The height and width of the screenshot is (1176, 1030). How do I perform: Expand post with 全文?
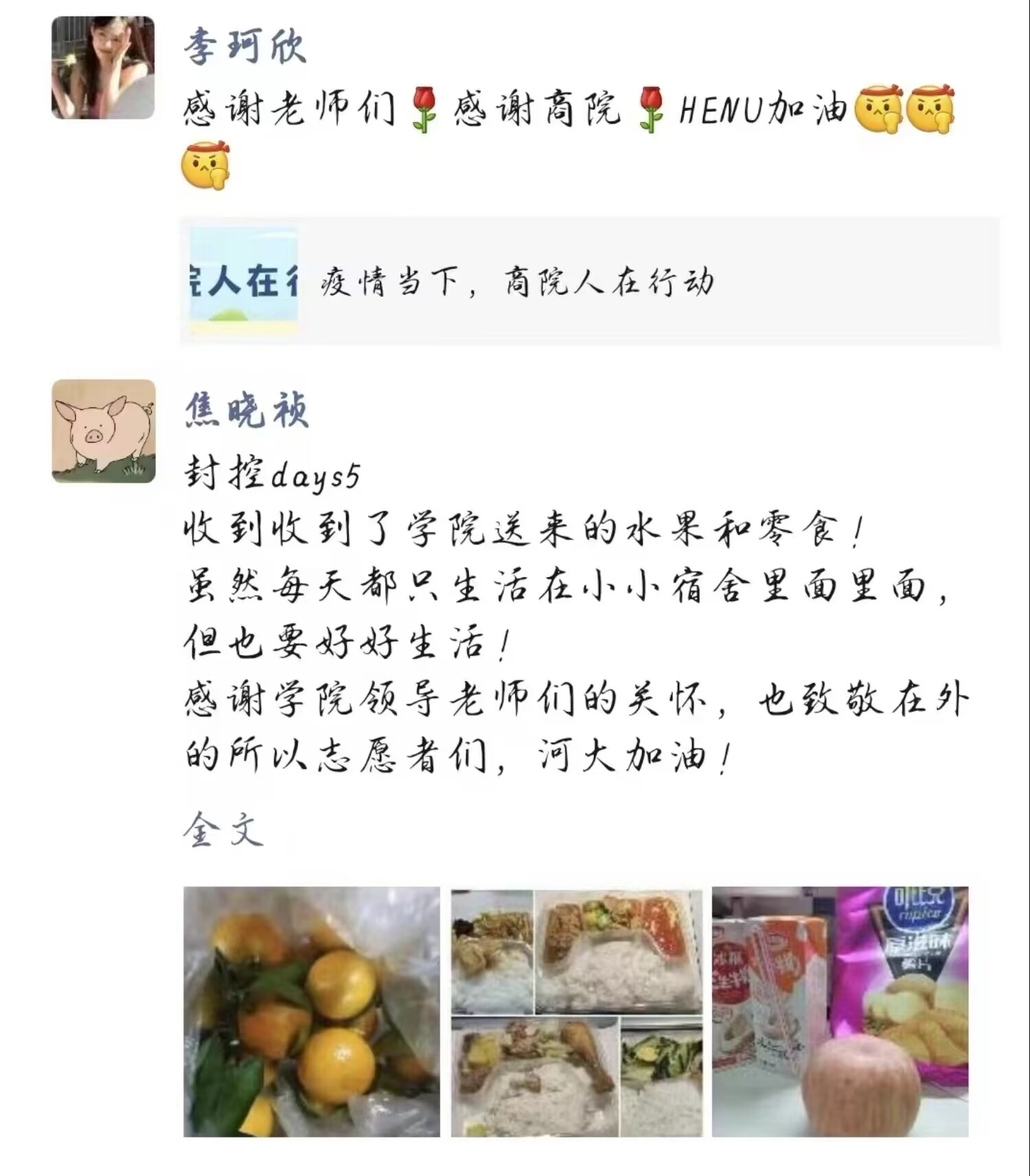tap(223, 830)
